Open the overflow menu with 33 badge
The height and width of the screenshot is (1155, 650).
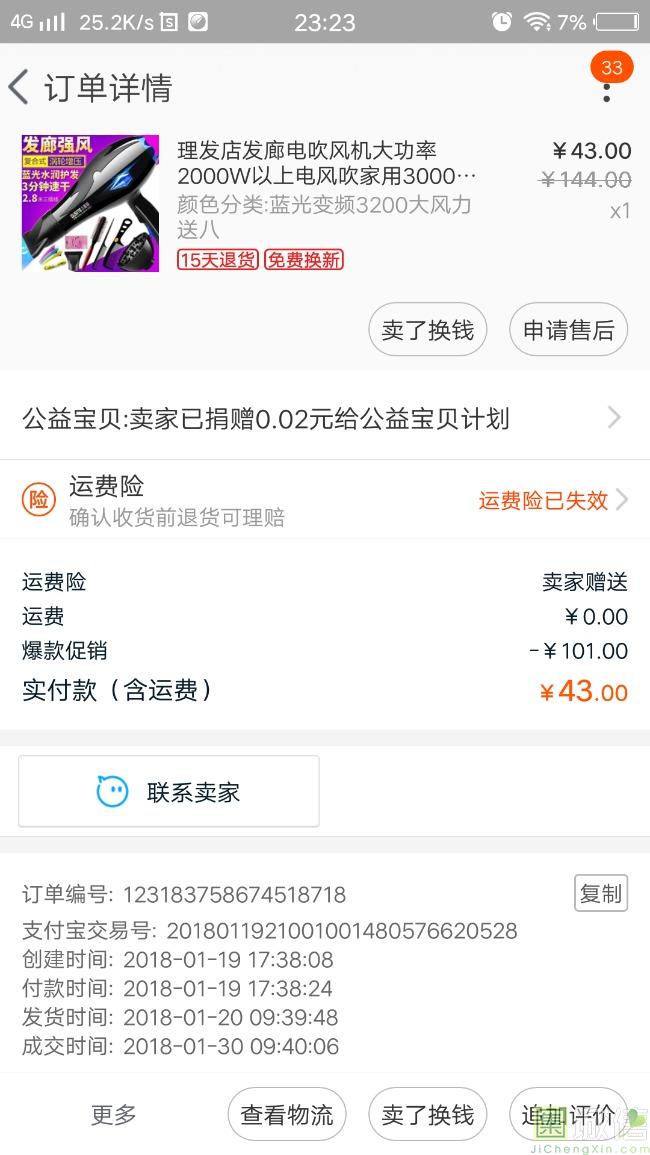click(x=607, y=87)
